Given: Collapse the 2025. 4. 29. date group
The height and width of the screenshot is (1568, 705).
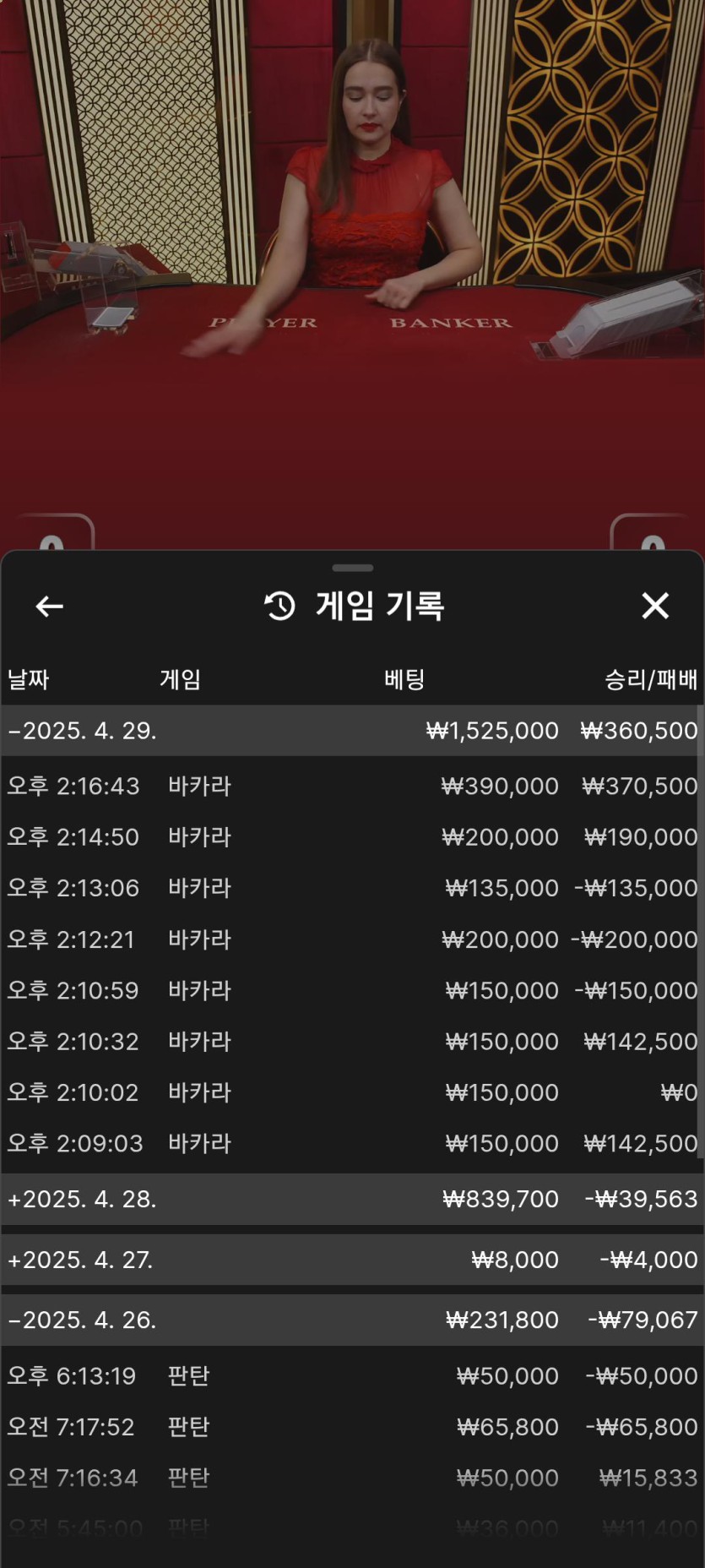Looking at the screenshot, I should coord(82,731).
